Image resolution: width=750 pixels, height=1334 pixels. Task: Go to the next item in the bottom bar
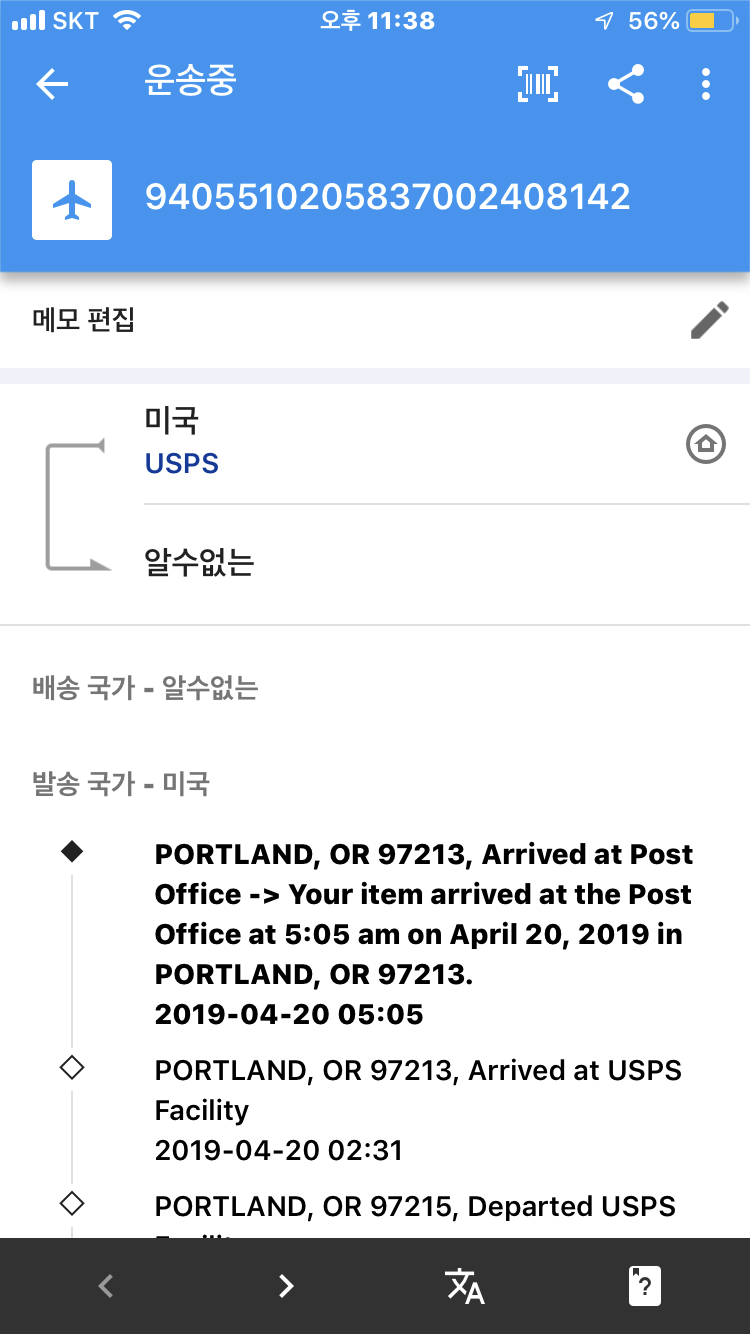pyautogui.click(x=286, y=1286)
